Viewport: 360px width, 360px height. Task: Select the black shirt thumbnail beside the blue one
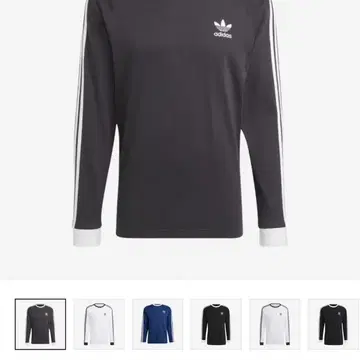[216, 324]
